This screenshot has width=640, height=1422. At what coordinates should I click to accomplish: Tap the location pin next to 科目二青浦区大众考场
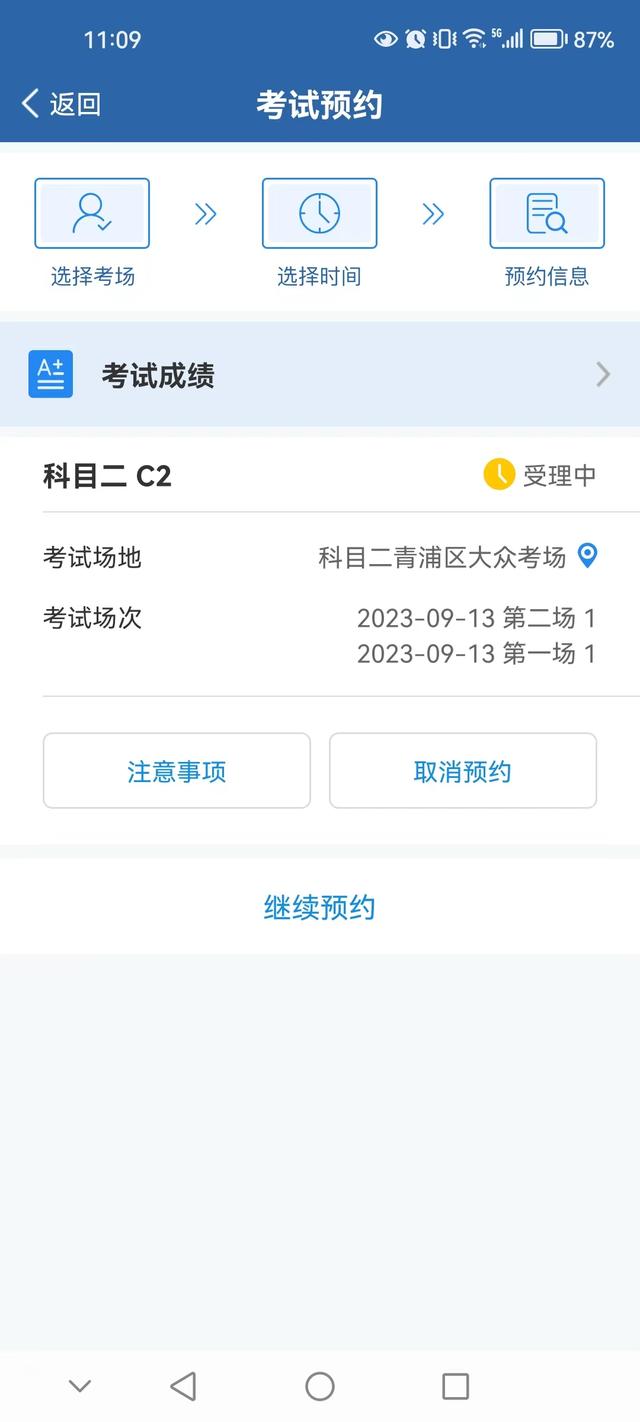pos(587,556)
